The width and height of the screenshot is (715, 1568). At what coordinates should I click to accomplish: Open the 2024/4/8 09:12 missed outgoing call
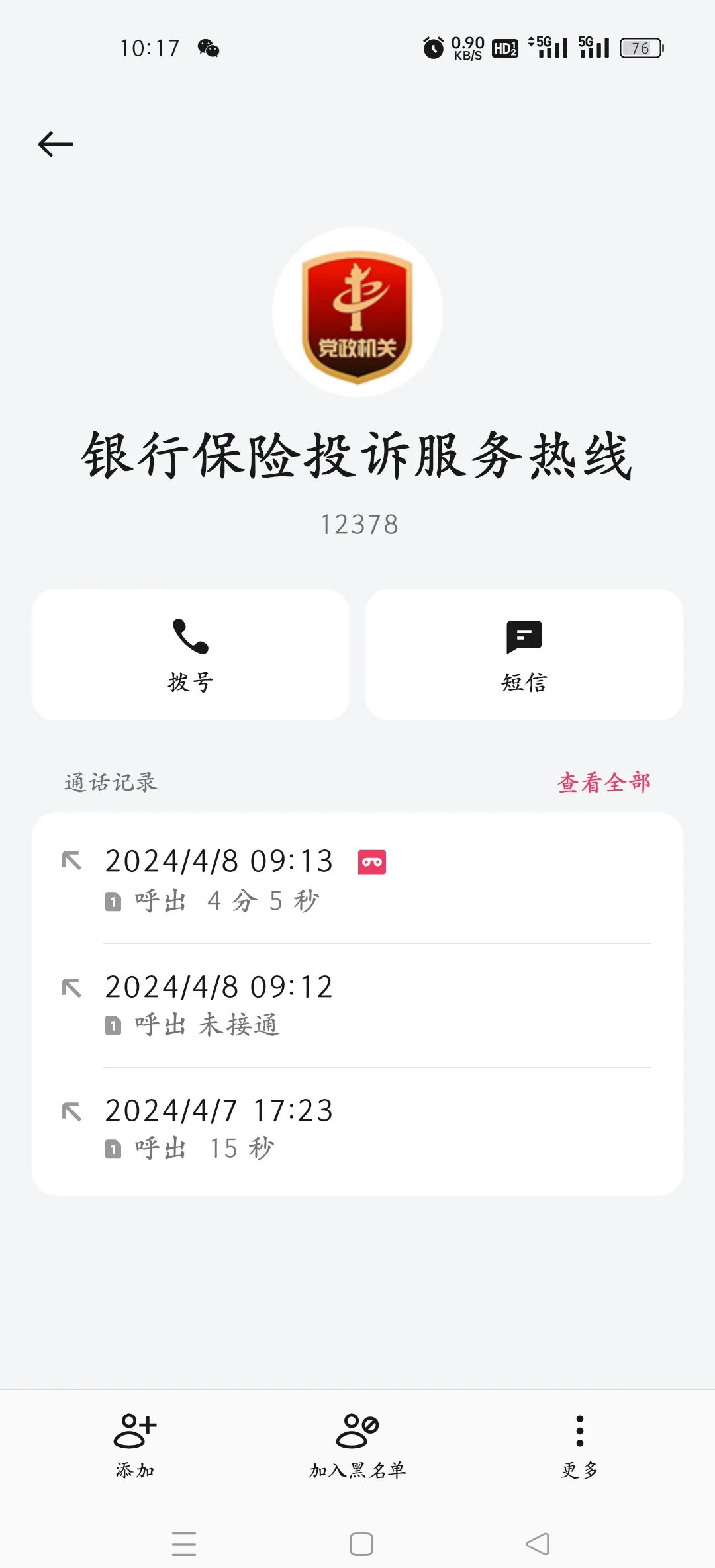click(x=358, y=1006)
